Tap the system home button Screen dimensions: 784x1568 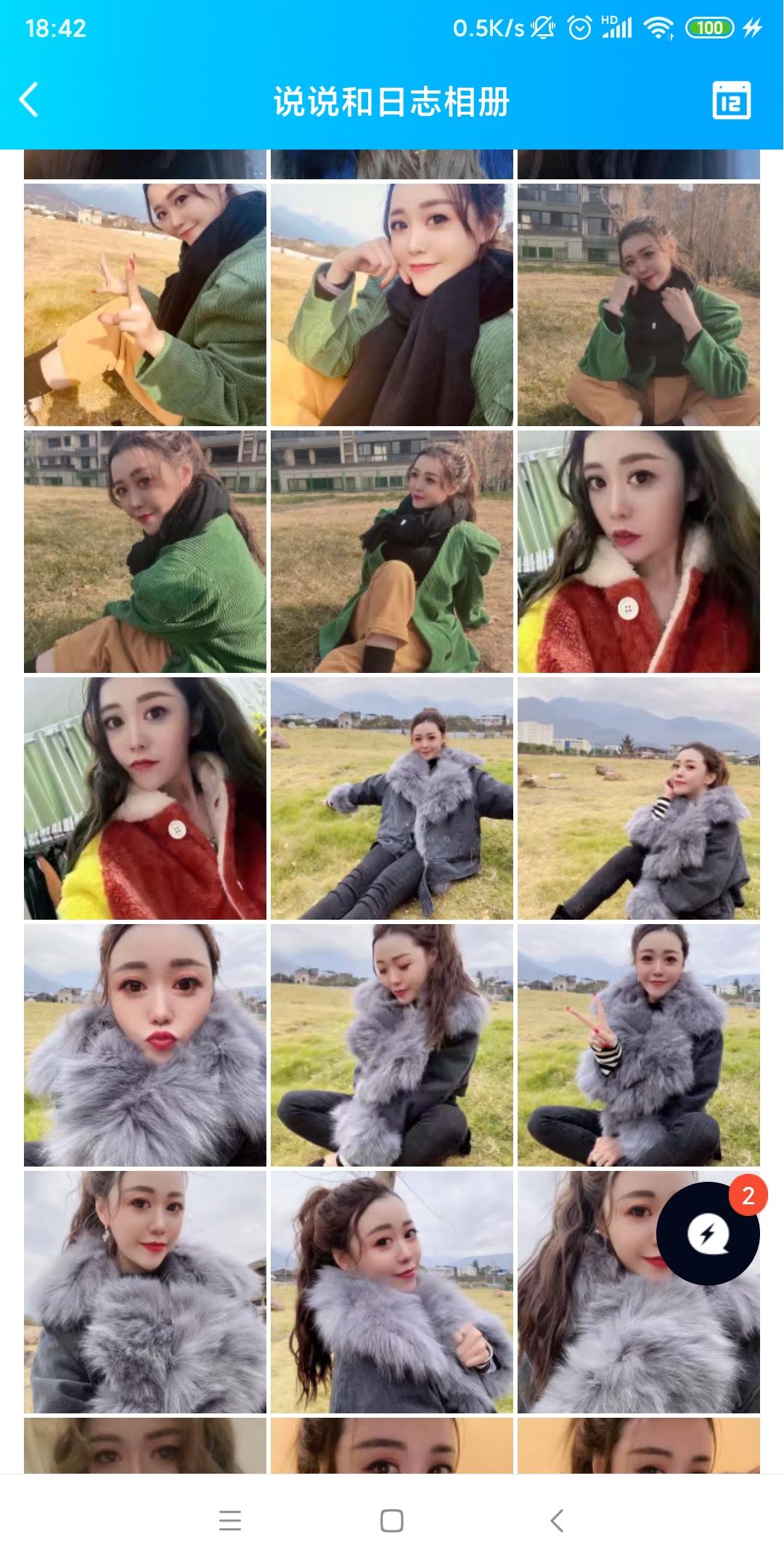[x=392, y=1521]
